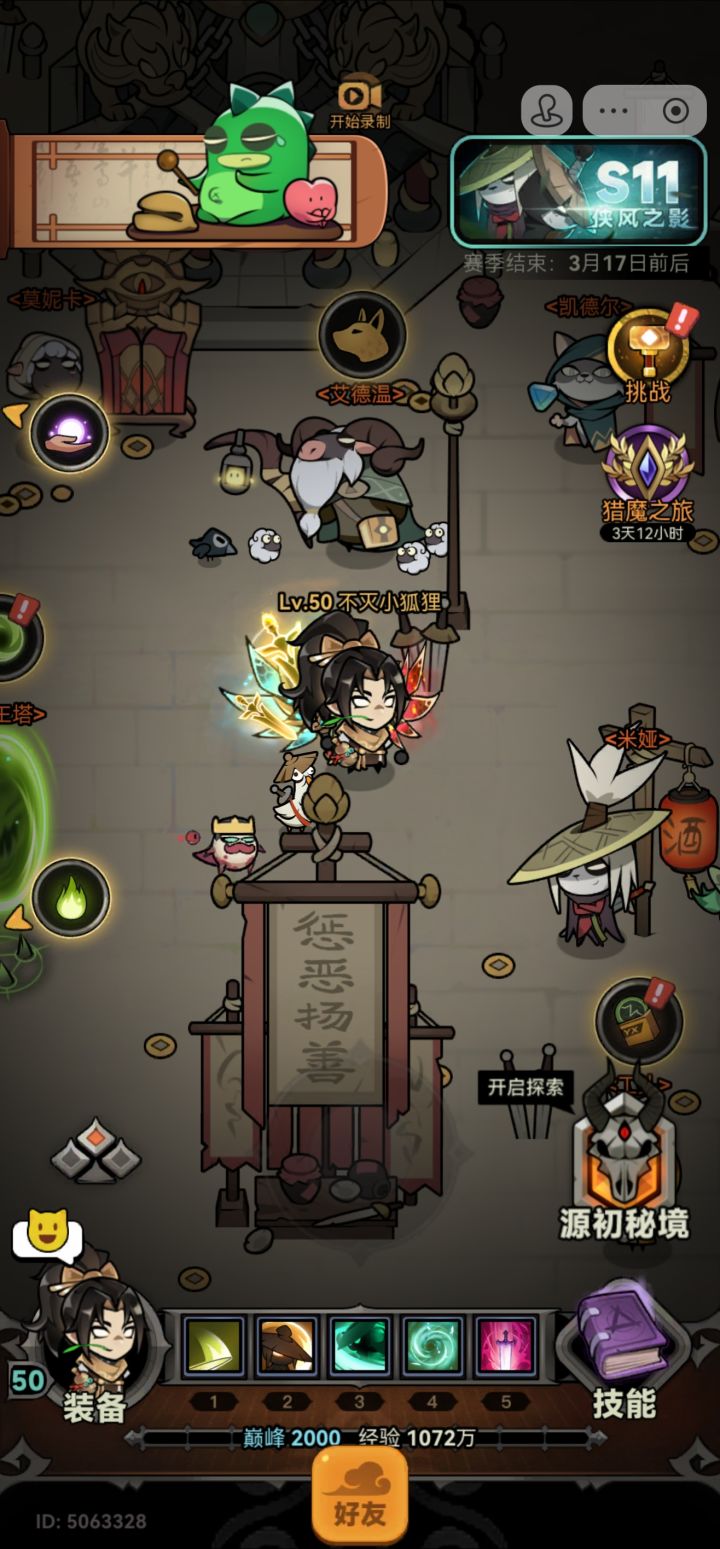Select skill slot 1
The image size is (720, 1549).
coord(212,1347)
